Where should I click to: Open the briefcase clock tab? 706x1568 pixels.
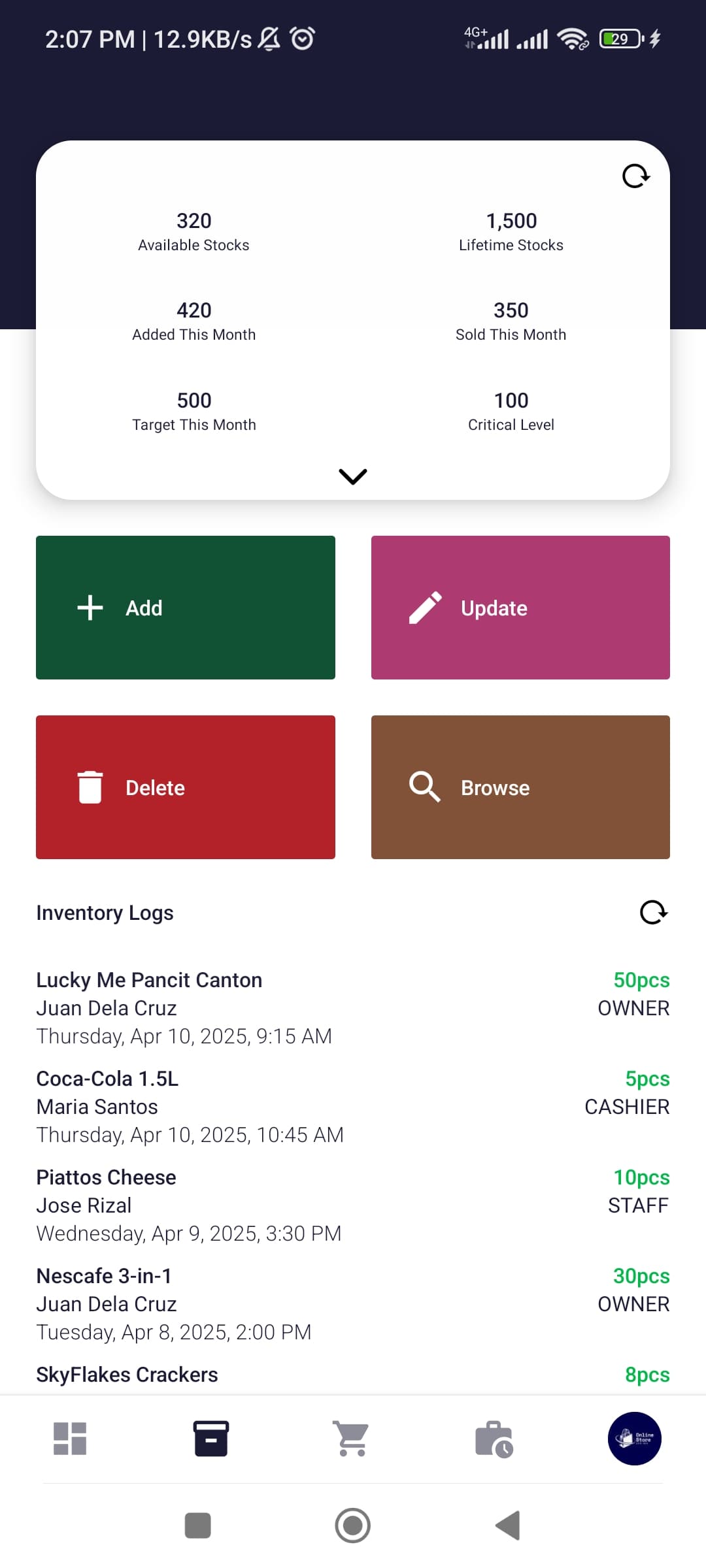pyautogui.click(x=494, y=1439)
